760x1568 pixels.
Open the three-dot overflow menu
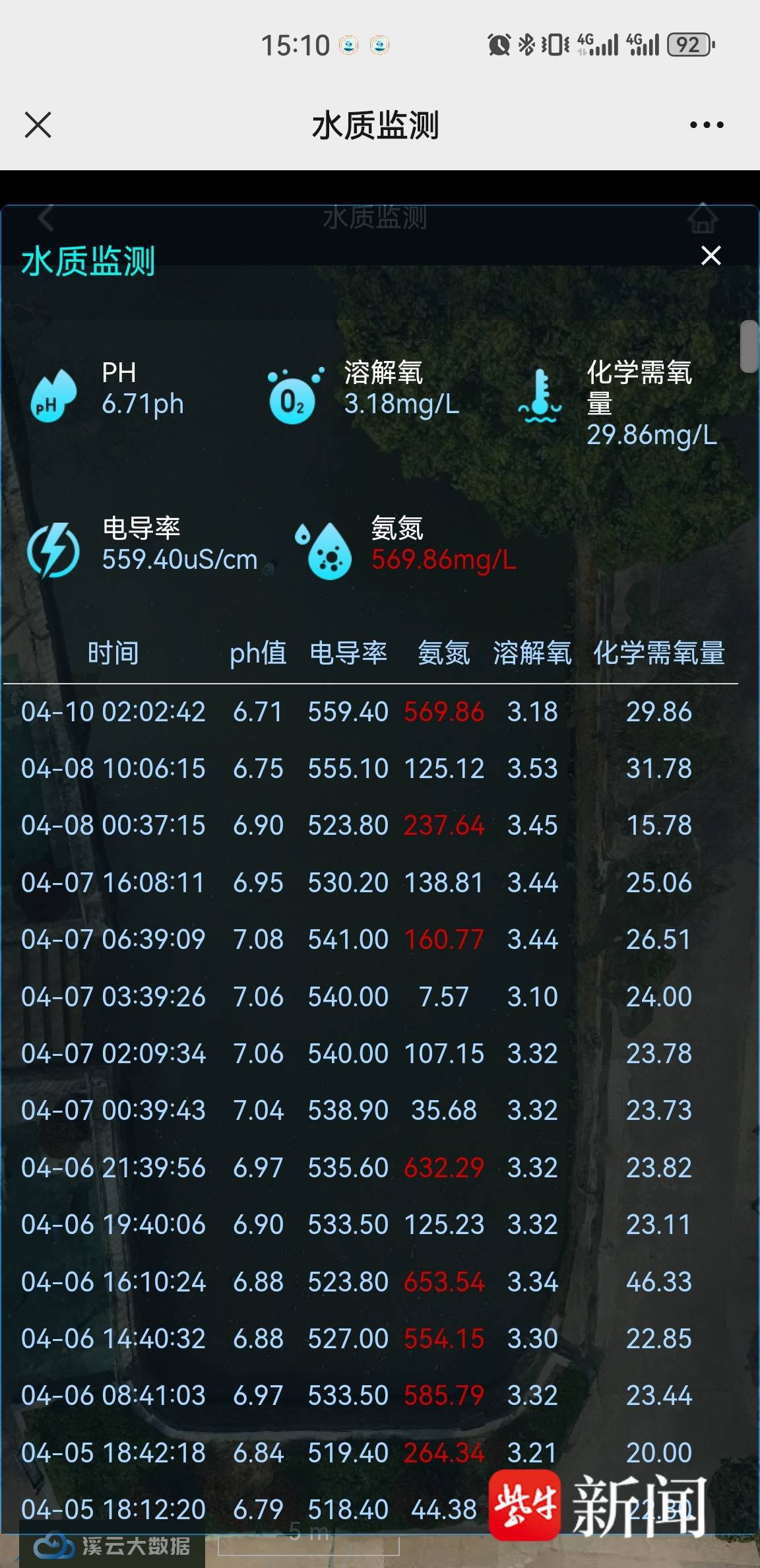(706, 125)
